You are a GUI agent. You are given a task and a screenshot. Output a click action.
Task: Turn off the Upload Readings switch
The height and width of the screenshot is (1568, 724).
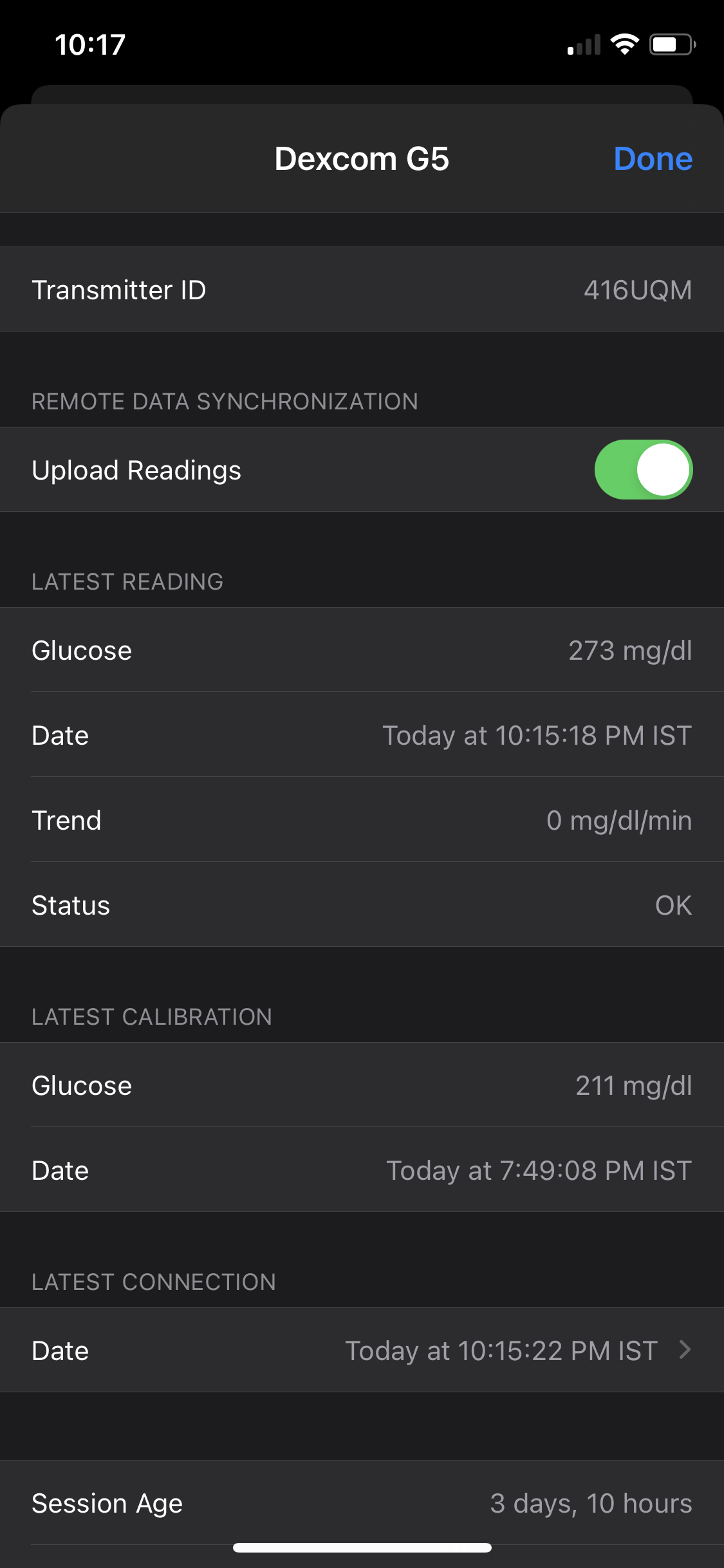[x=643, y=469]
